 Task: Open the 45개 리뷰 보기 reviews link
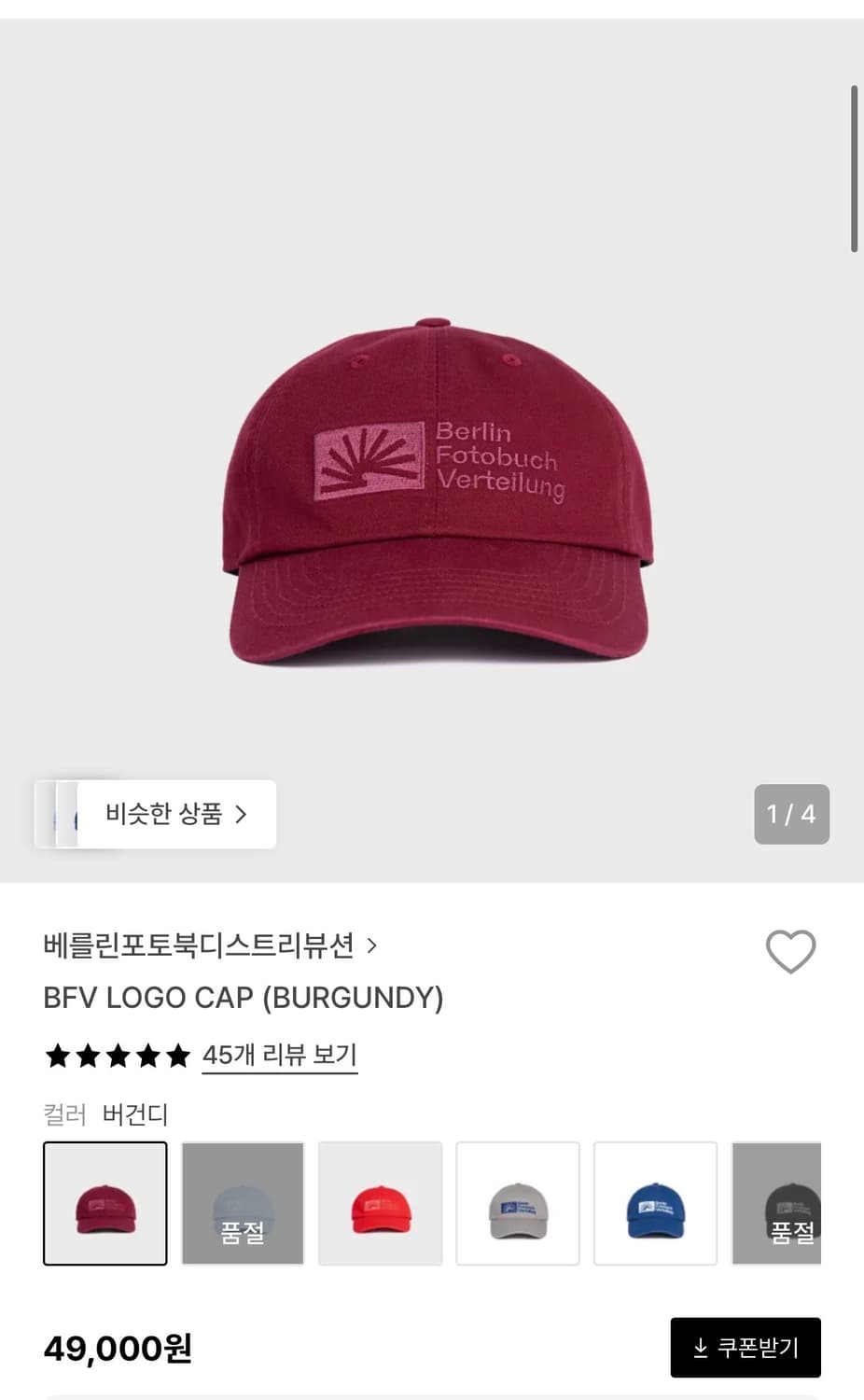[278, 1054]
